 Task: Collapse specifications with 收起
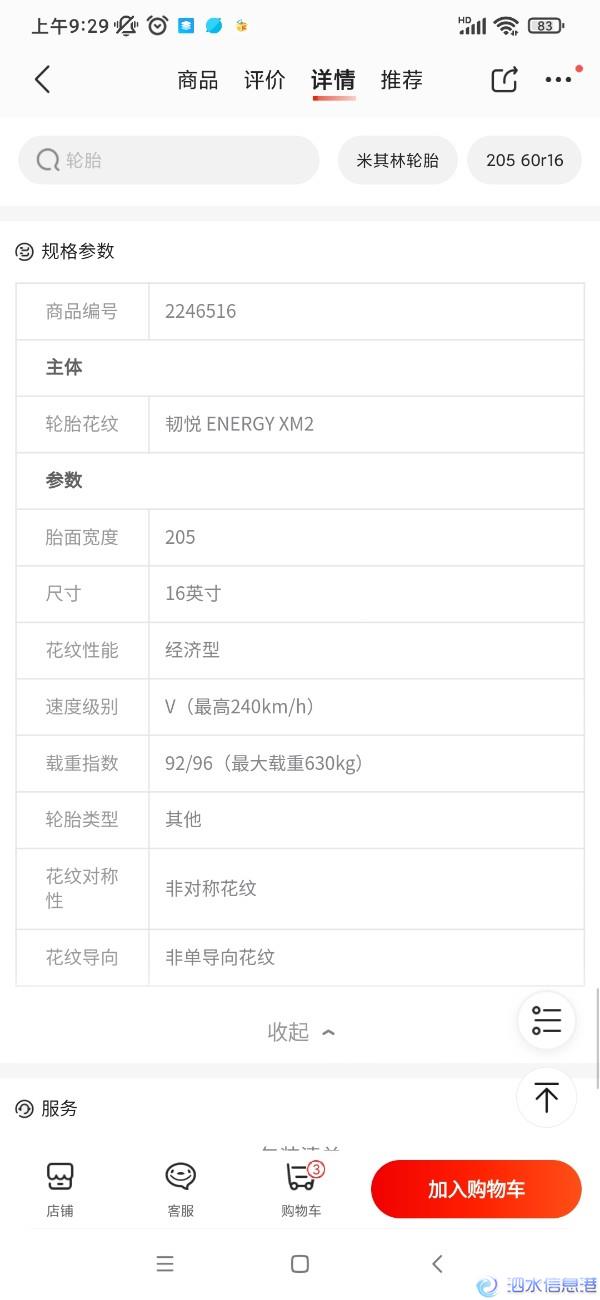(301, 1031)
